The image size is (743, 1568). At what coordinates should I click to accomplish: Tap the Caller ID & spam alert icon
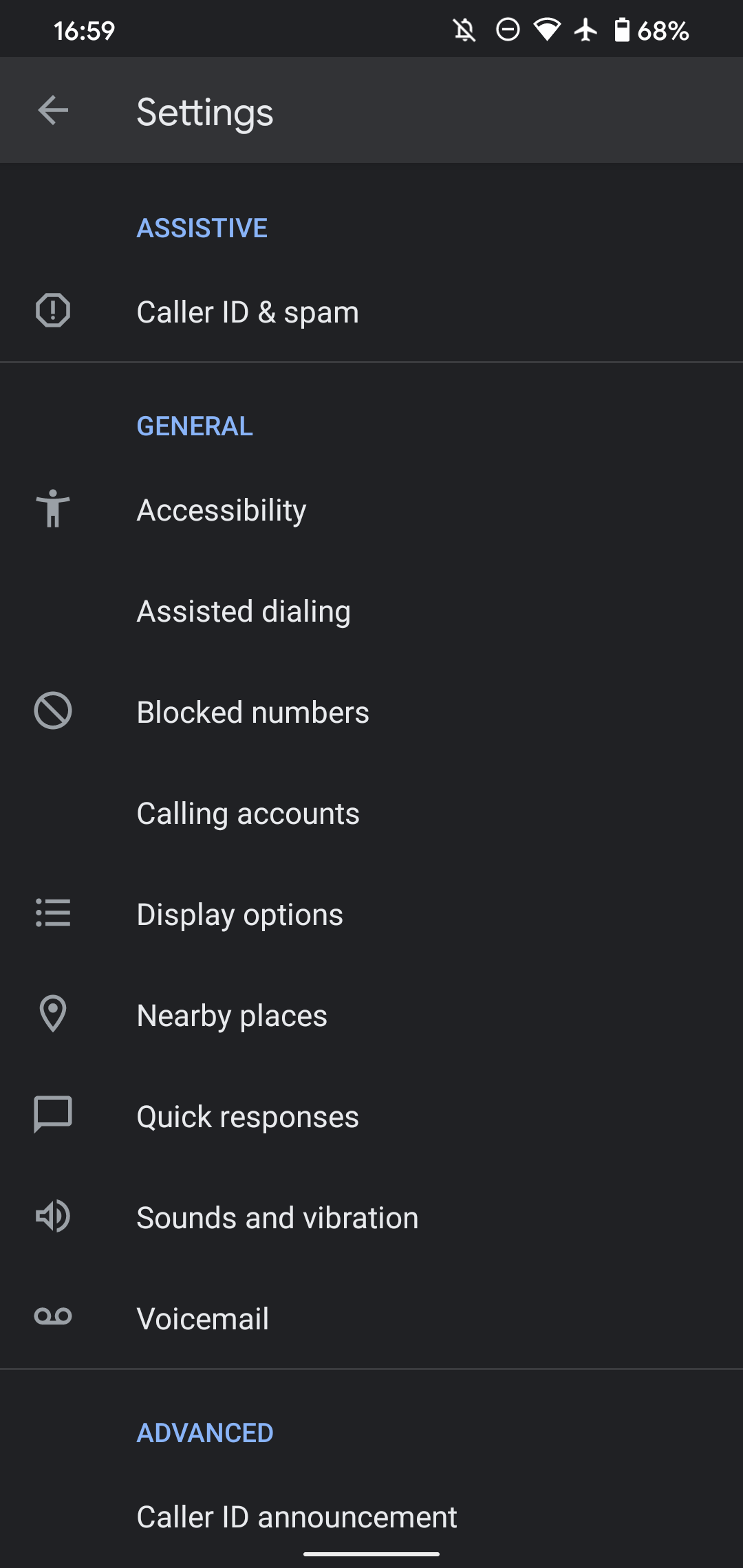click(x=52, y=312)
